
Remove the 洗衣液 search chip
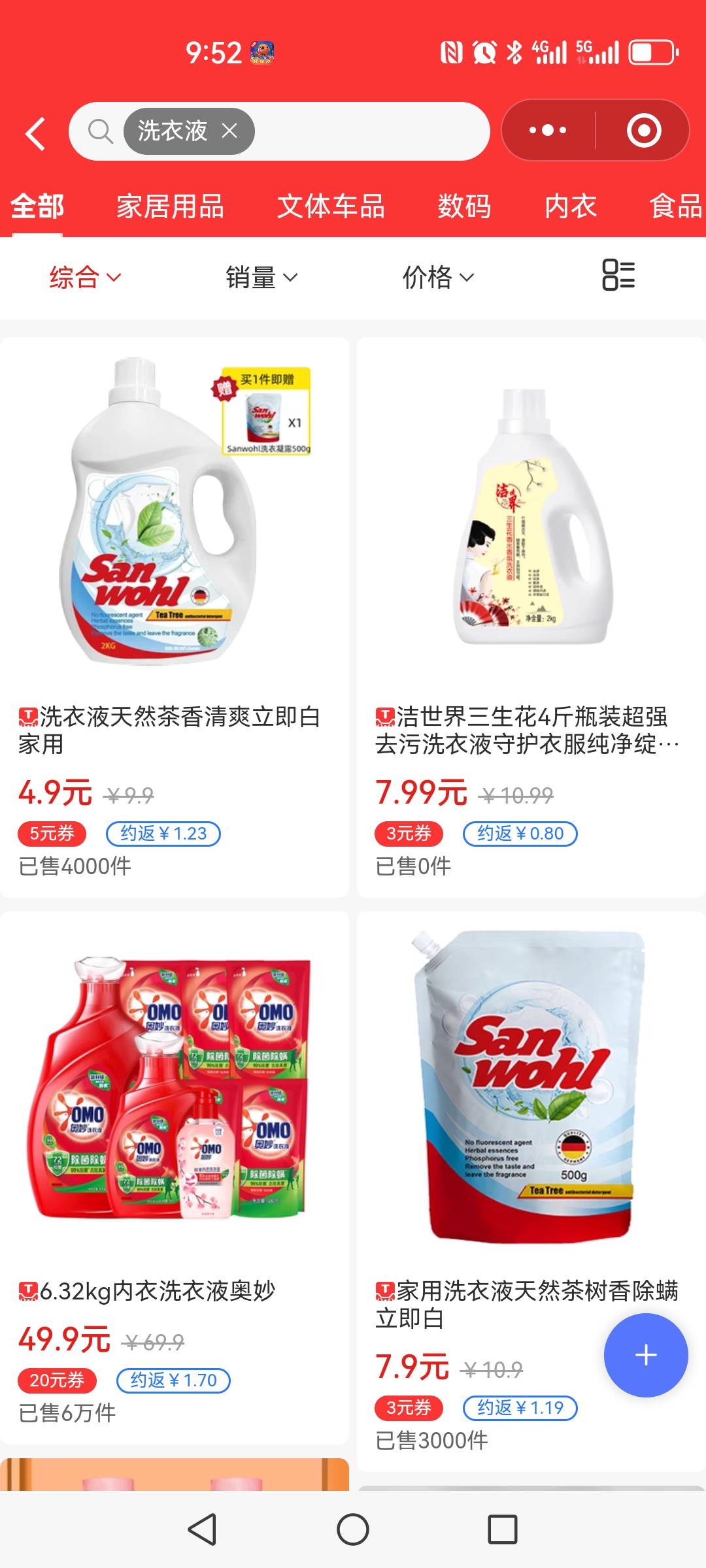coord(229,131)
